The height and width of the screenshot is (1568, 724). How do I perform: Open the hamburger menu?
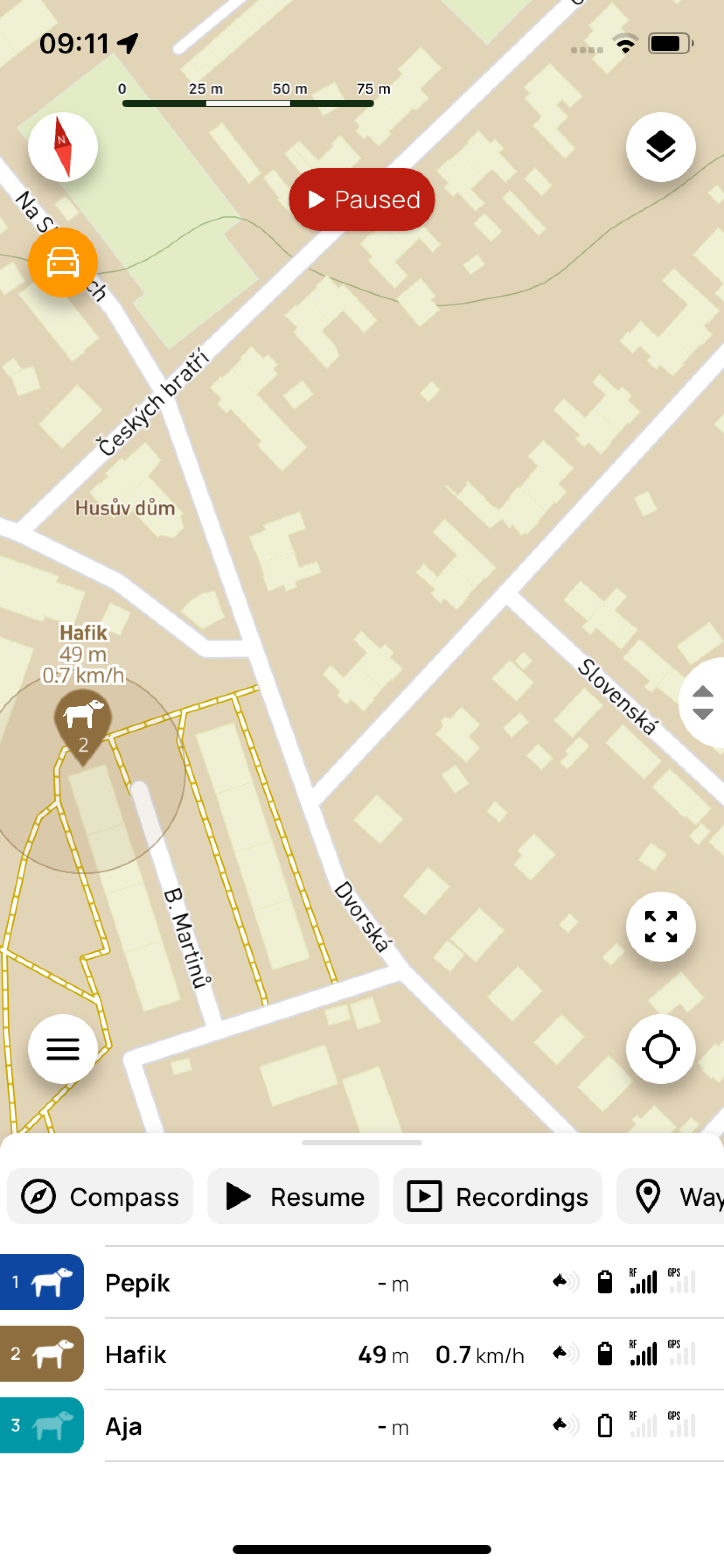[x=63, y=1048]
